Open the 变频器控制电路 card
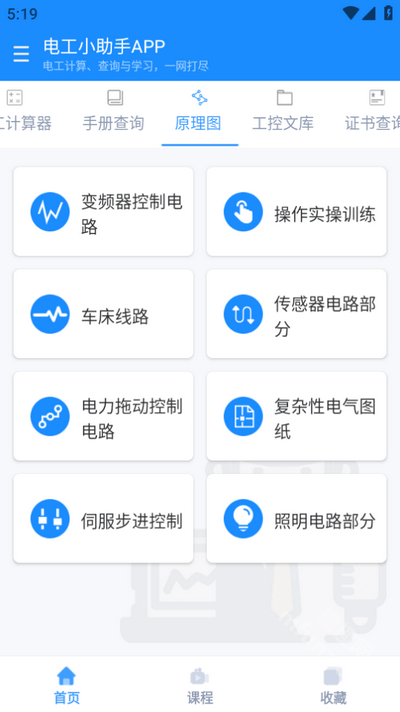Screen dimensions: 400x712 (104, 212)
